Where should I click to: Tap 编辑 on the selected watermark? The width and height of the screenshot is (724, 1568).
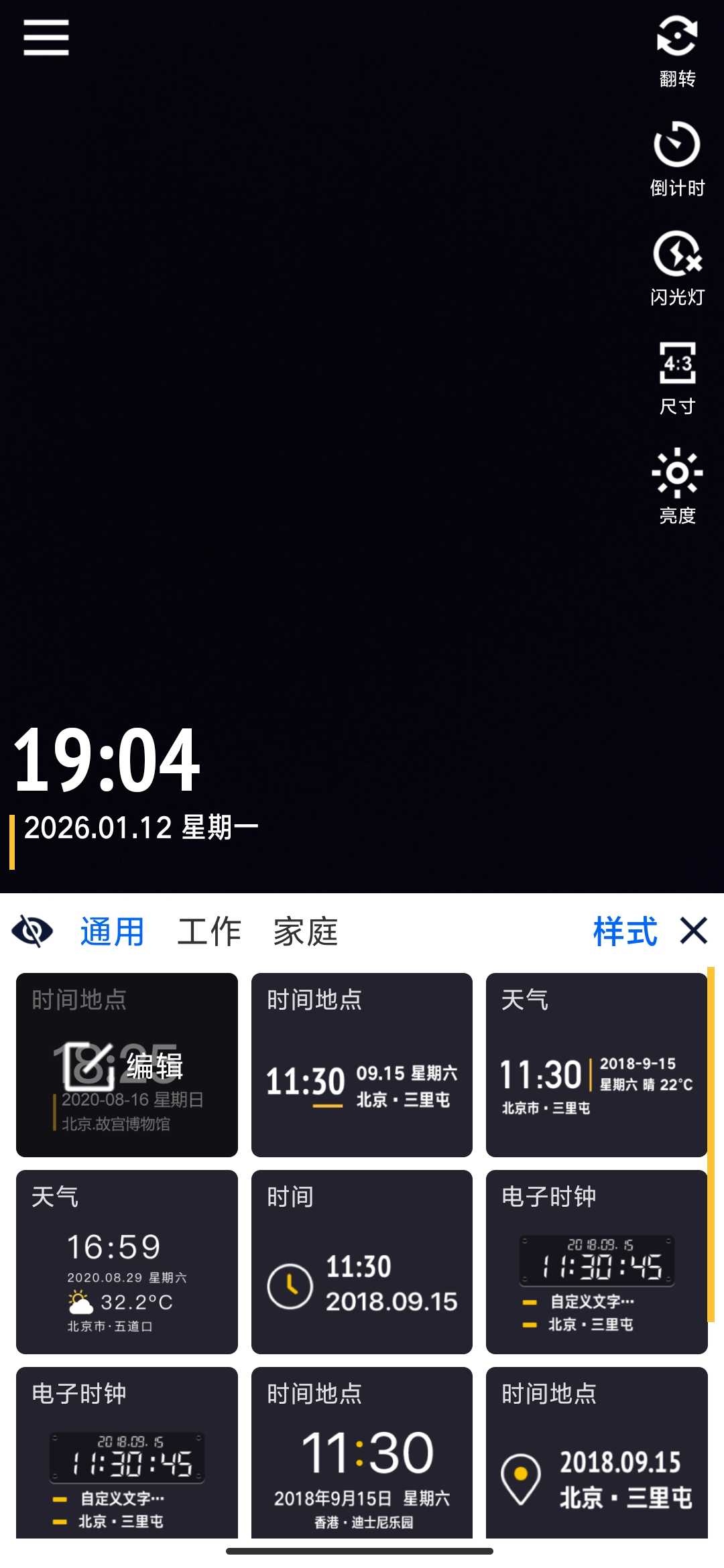pyautogui.click(x=153, y=1065)
